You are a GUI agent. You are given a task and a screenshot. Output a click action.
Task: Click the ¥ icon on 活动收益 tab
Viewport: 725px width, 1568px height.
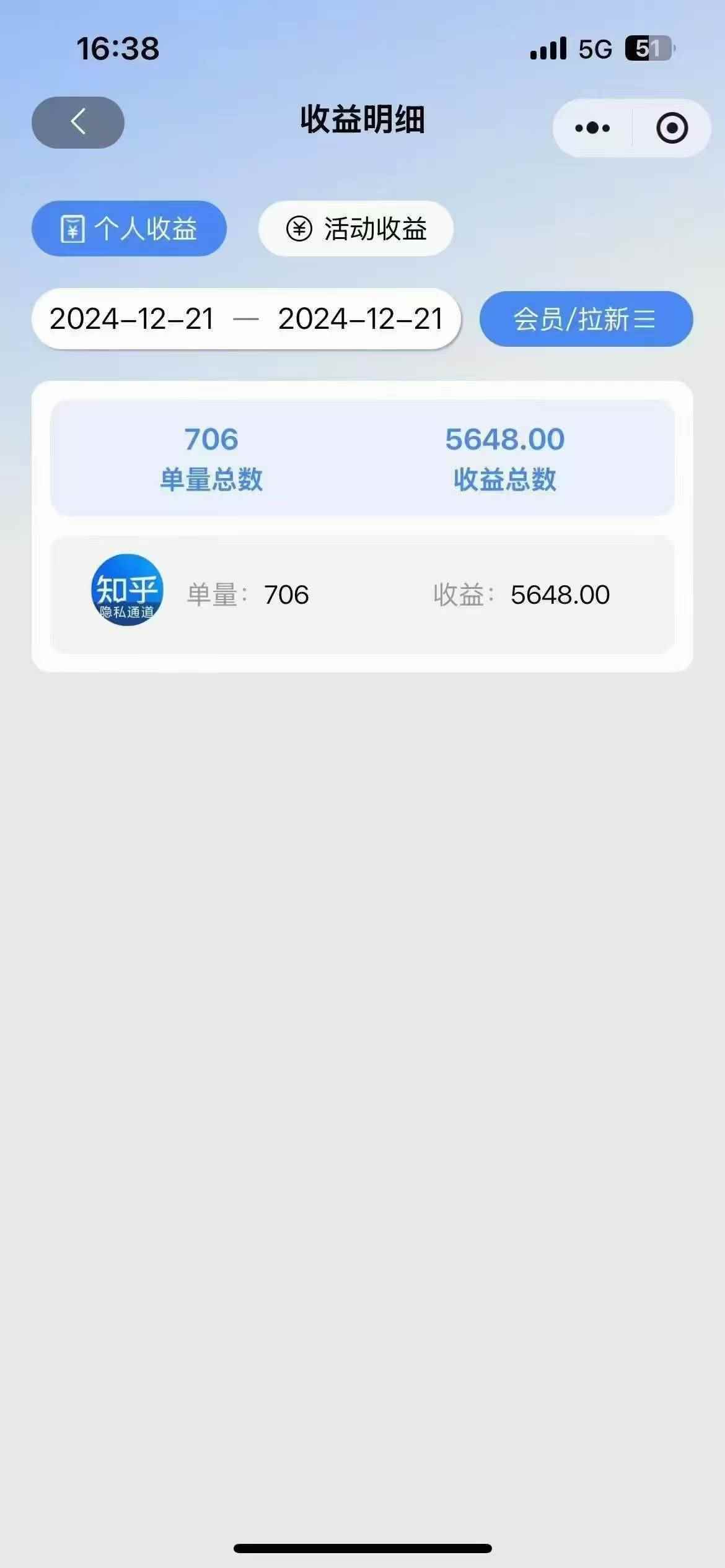(300, 229)
